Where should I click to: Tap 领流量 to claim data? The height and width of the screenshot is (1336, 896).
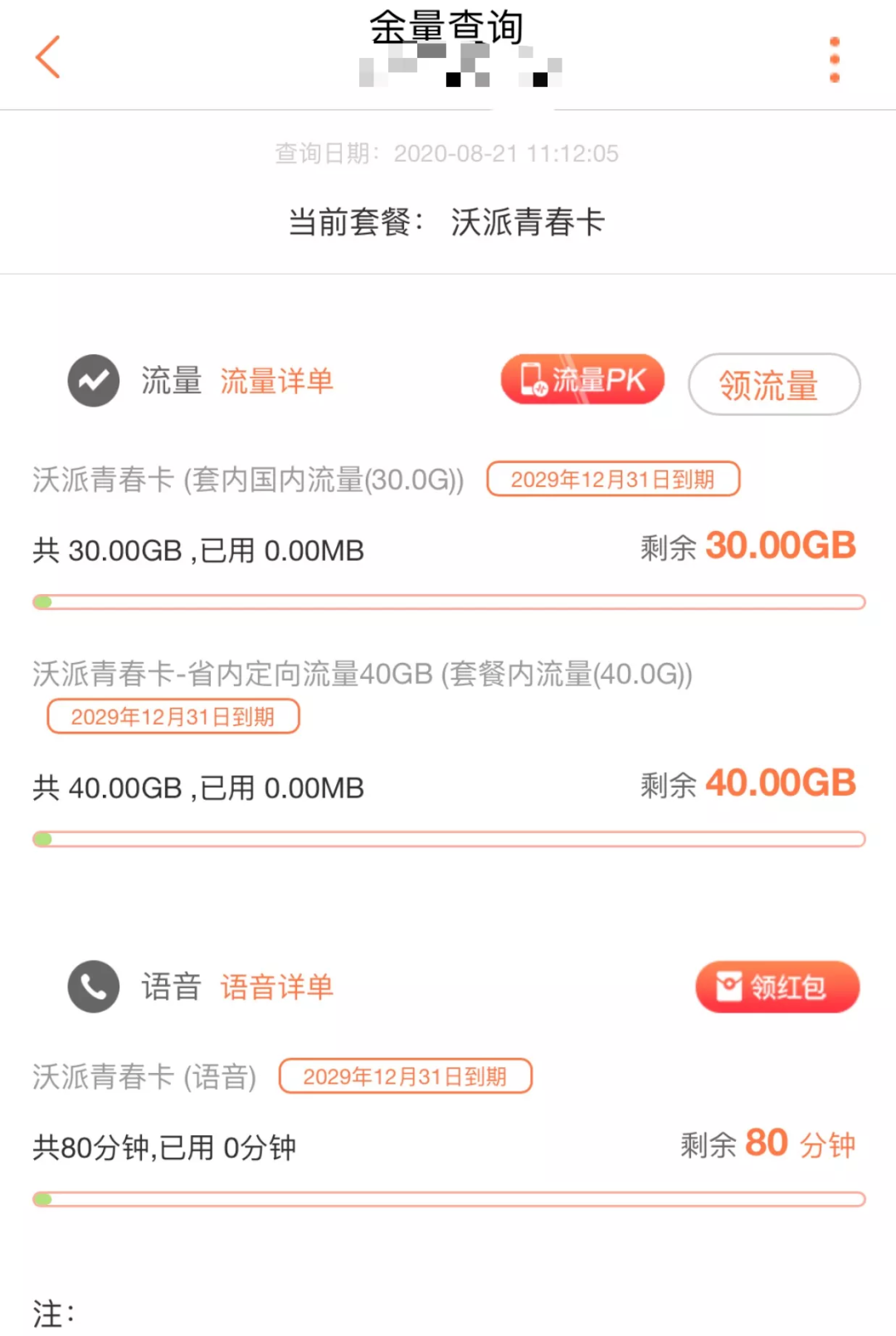pyautogui.click(x=774, y=384)
